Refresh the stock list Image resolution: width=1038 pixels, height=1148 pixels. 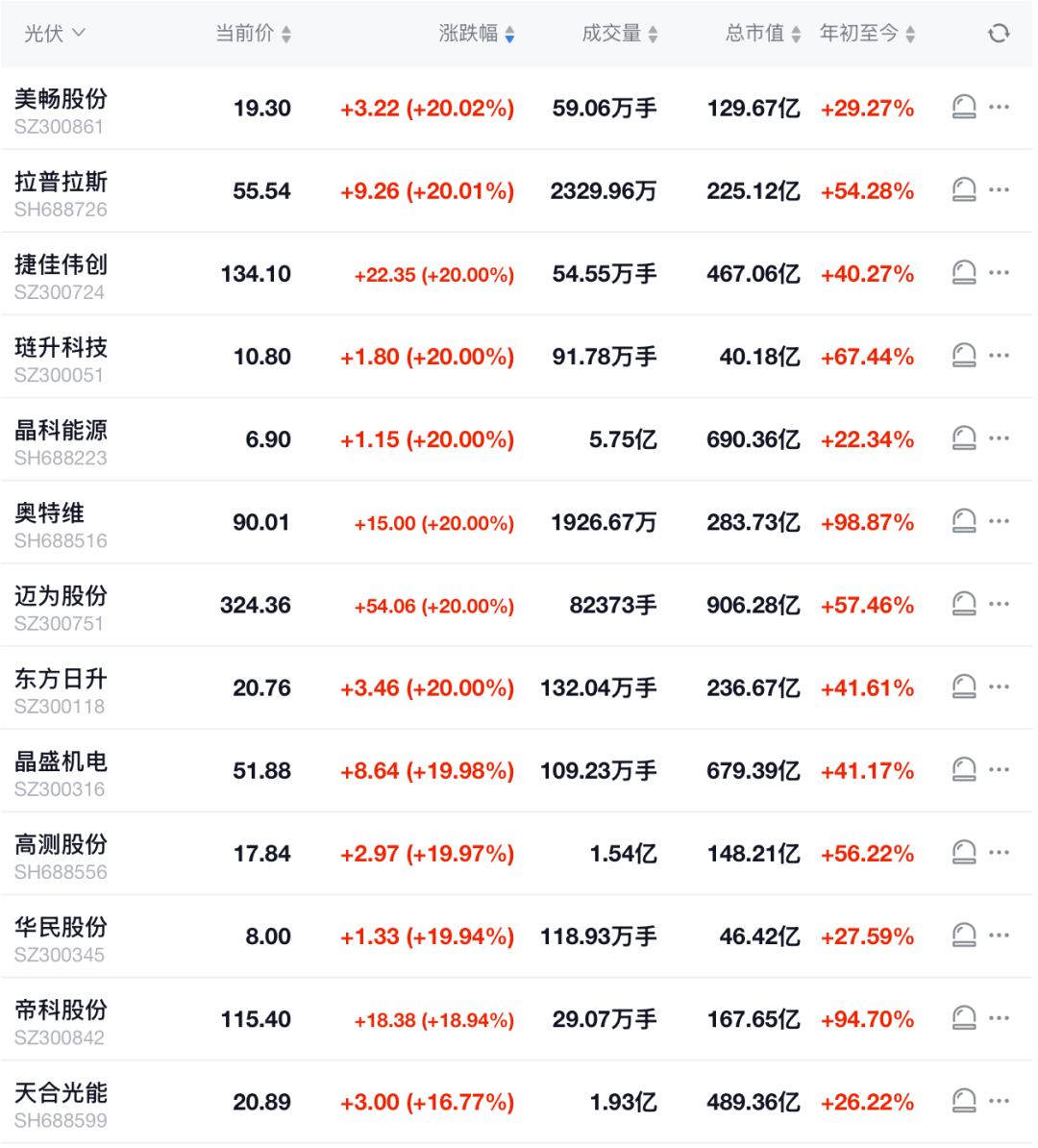[x=998, y=32]
